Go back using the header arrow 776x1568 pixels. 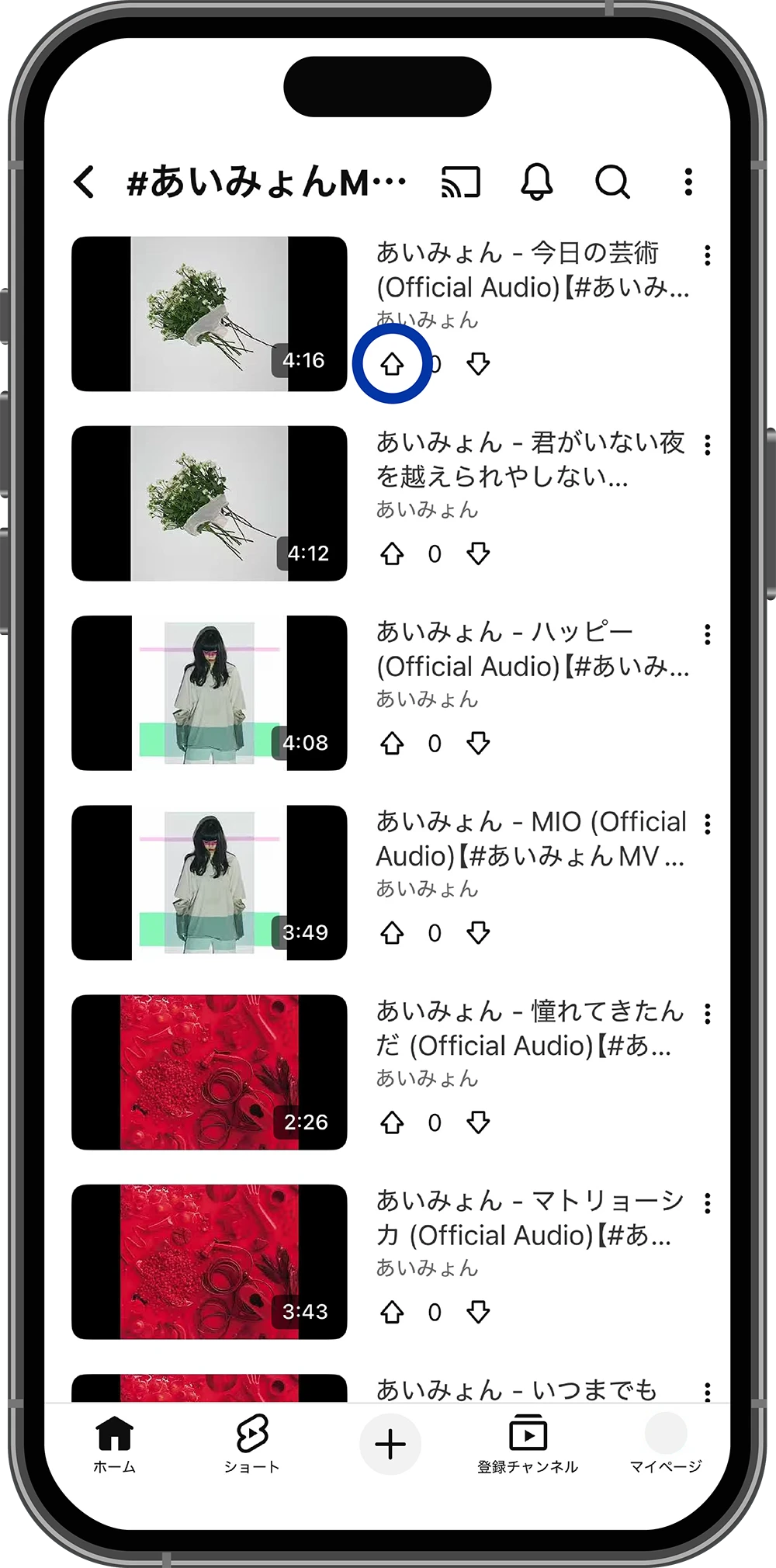coord(84,182)
